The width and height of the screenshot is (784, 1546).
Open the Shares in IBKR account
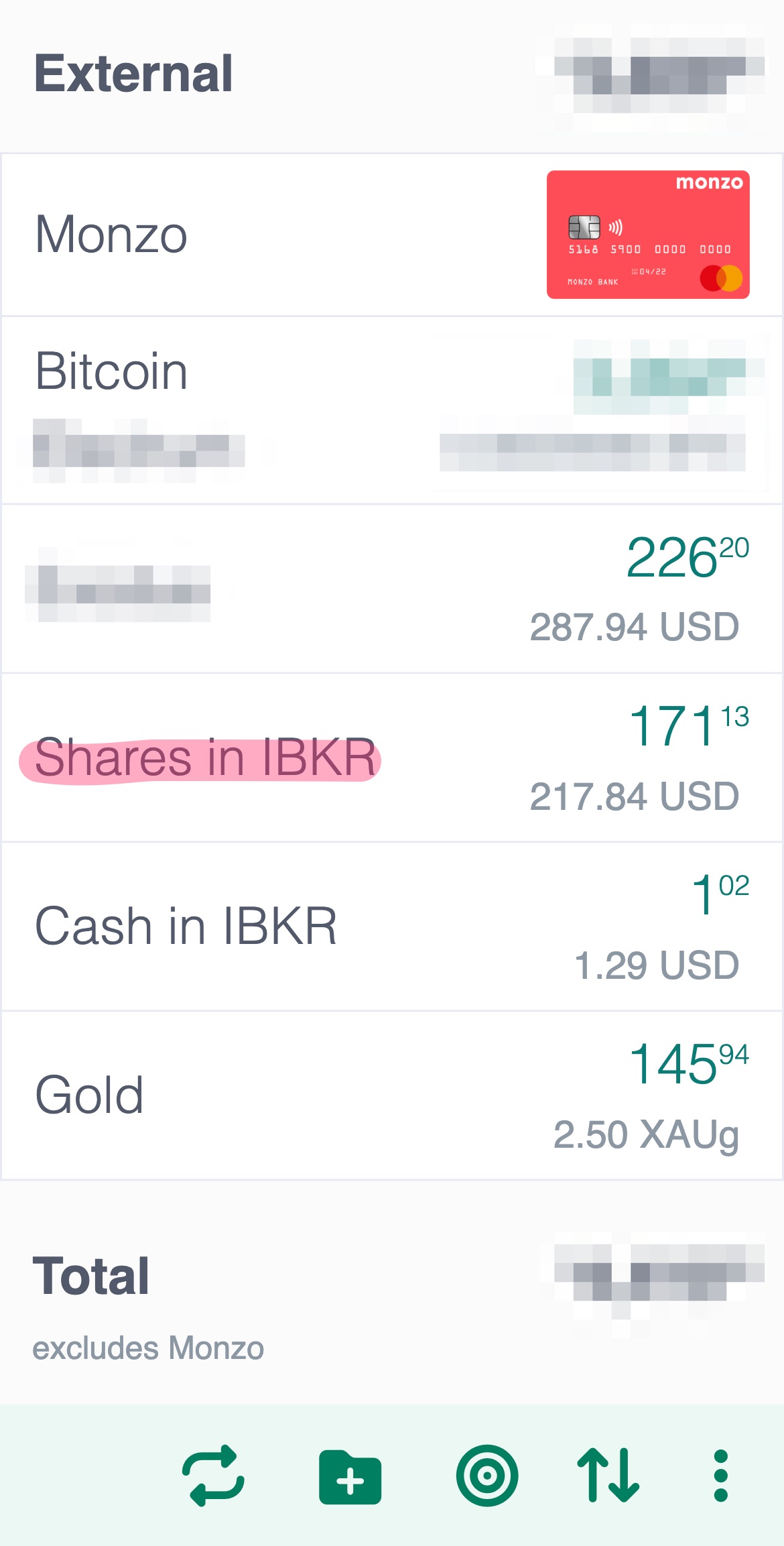(392, 758)
